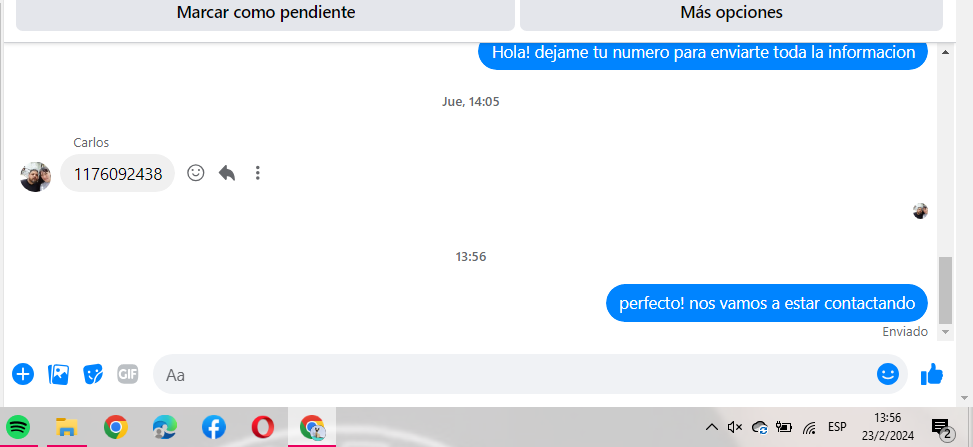Screen dimensions: 973x447
Task: Open the GIF picker
Action: [127, 374]
